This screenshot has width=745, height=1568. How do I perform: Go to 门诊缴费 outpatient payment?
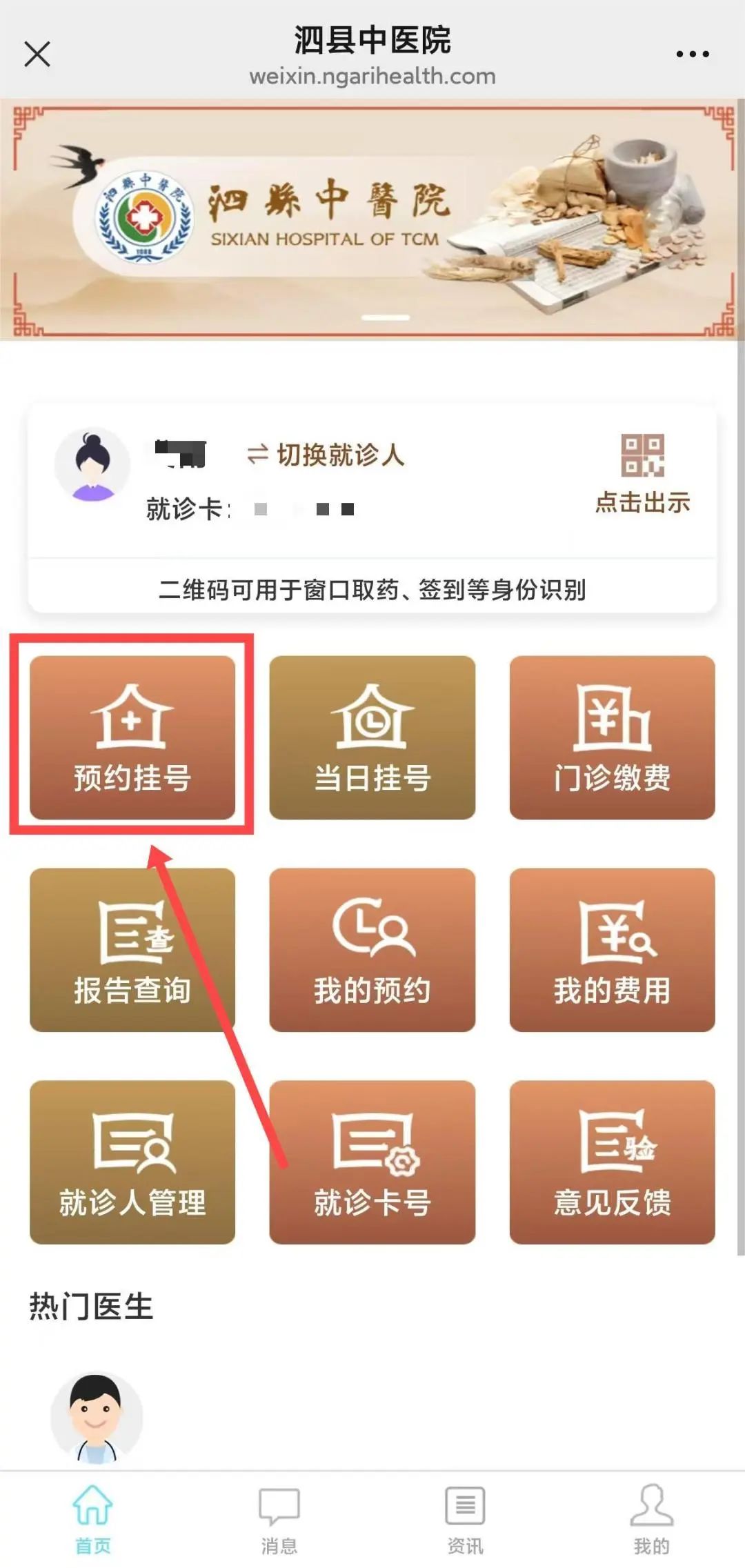pyautogui.click(x=612, y=737)
